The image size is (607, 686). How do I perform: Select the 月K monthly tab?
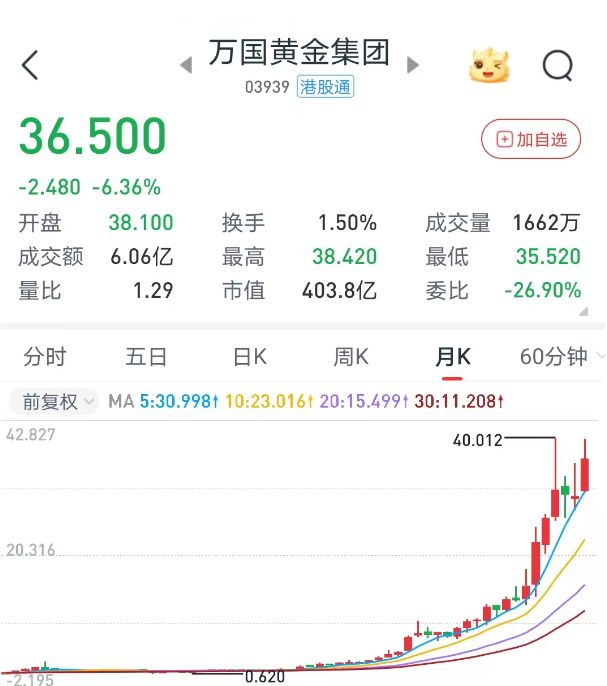pyautogui.click(x=453, y=357)
